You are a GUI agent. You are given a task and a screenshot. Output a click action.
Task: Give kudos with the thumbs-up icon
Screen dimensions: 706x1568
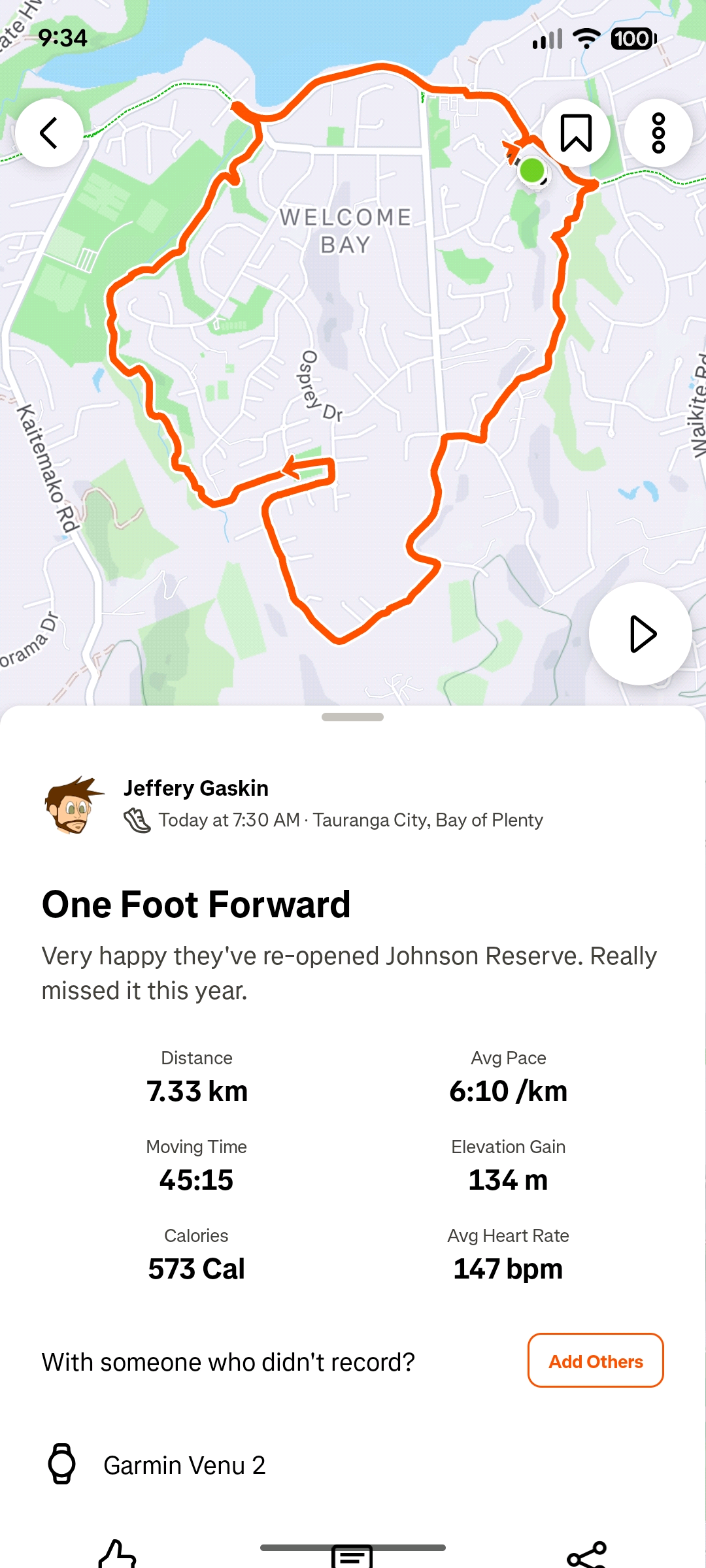118,1555
